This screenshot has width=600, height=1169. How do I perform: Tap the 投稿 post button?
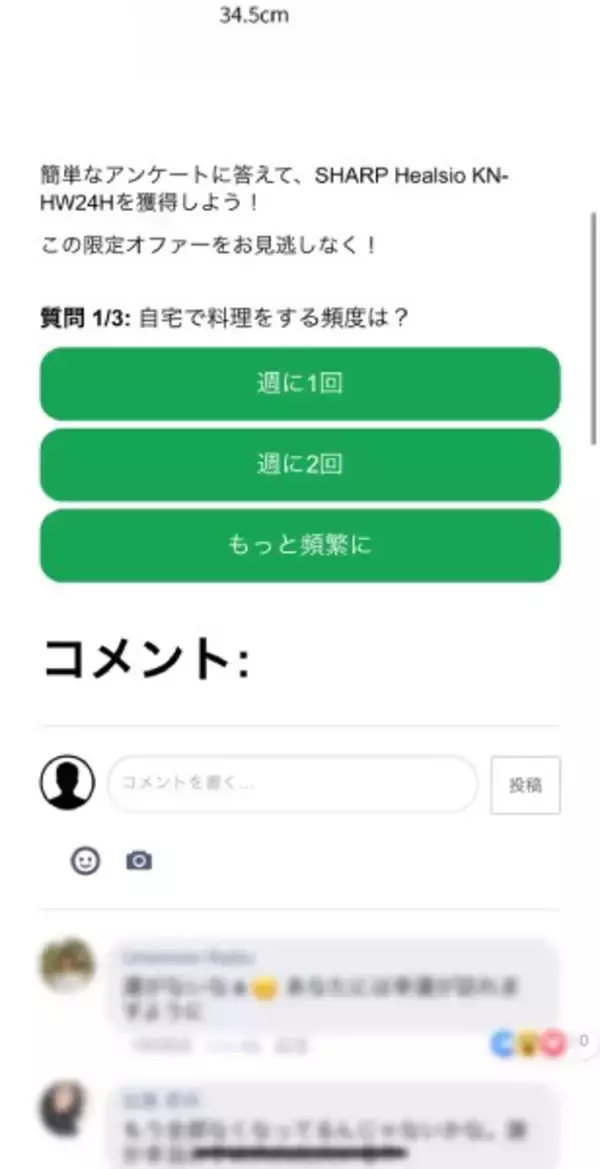(x=525, y=785)
